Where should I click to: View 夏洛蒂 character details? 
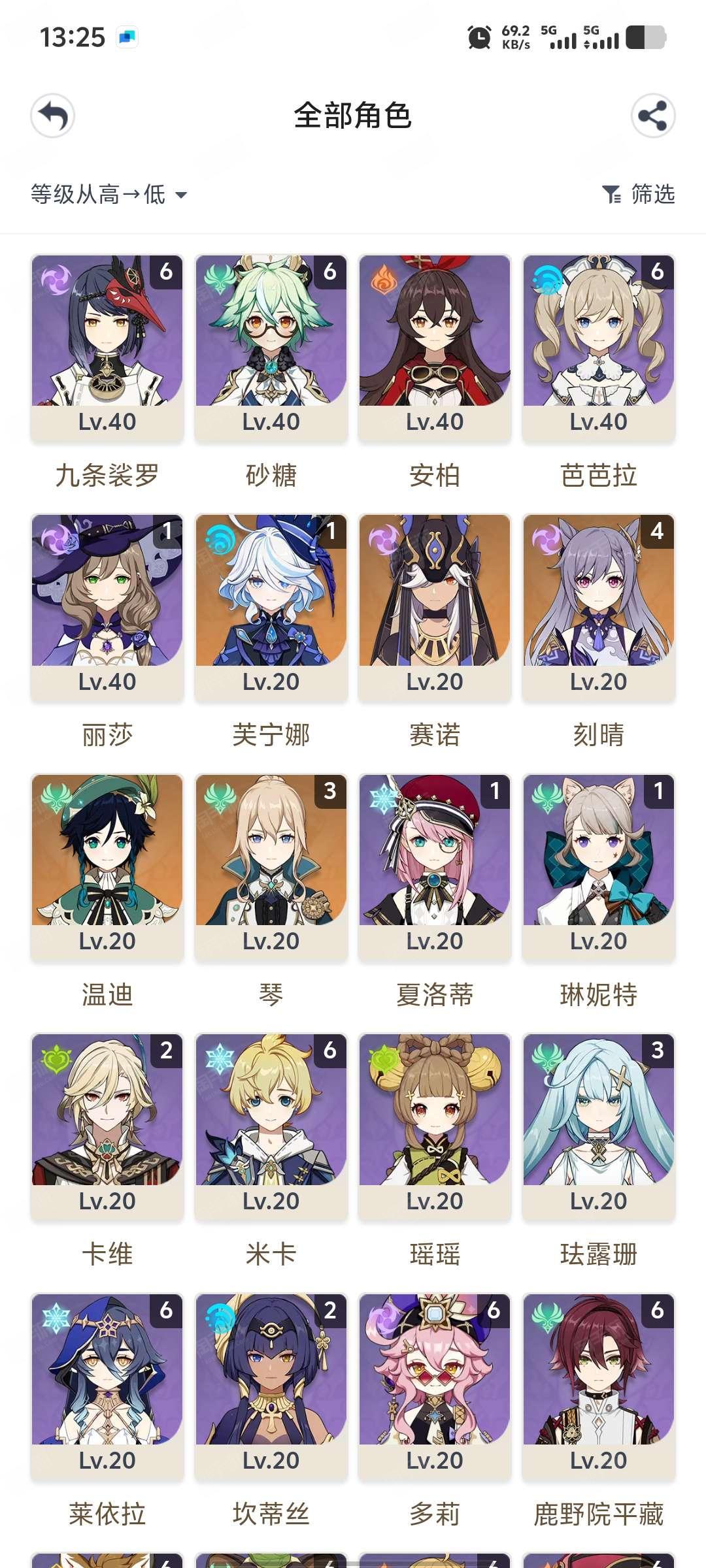click(435, 867)
